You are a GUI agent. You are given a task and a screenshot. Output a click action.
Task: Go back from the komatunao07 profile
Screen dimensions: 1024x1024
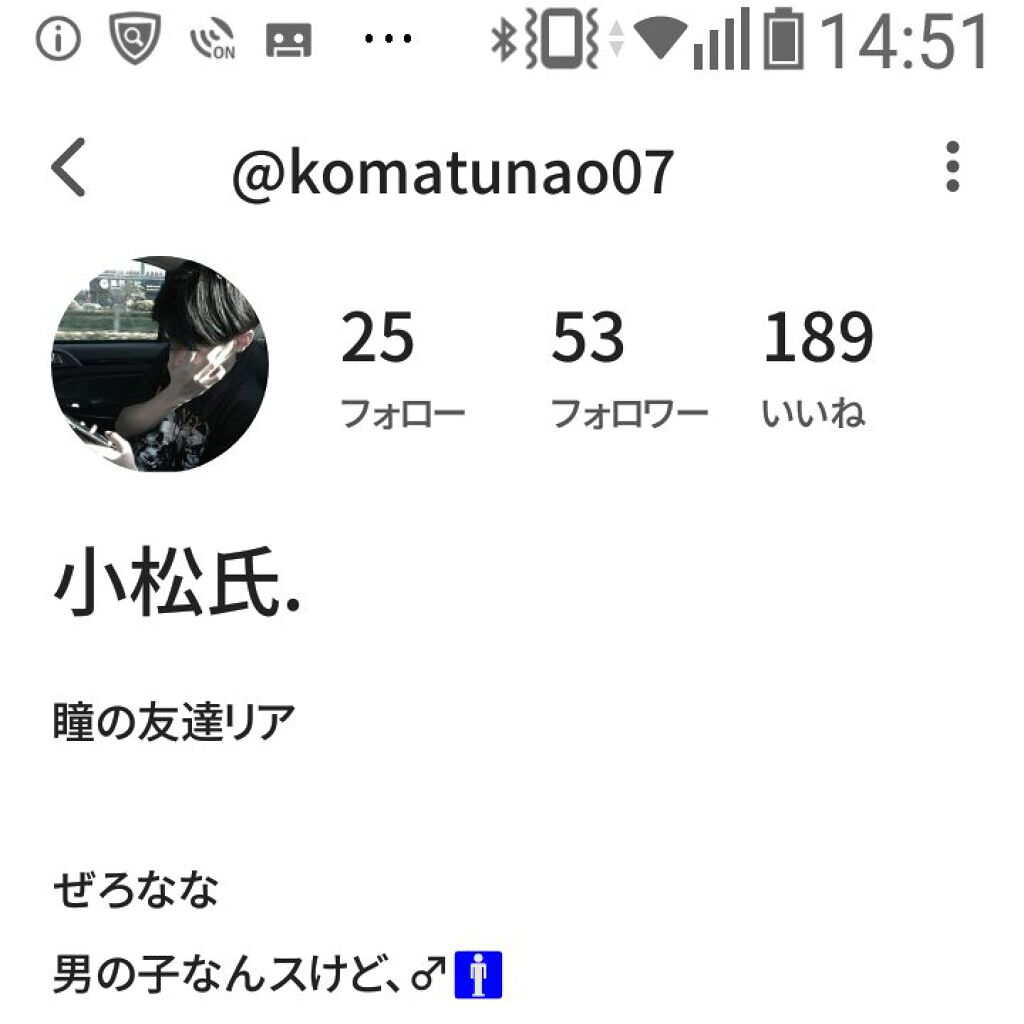click(x=69, y=168)
